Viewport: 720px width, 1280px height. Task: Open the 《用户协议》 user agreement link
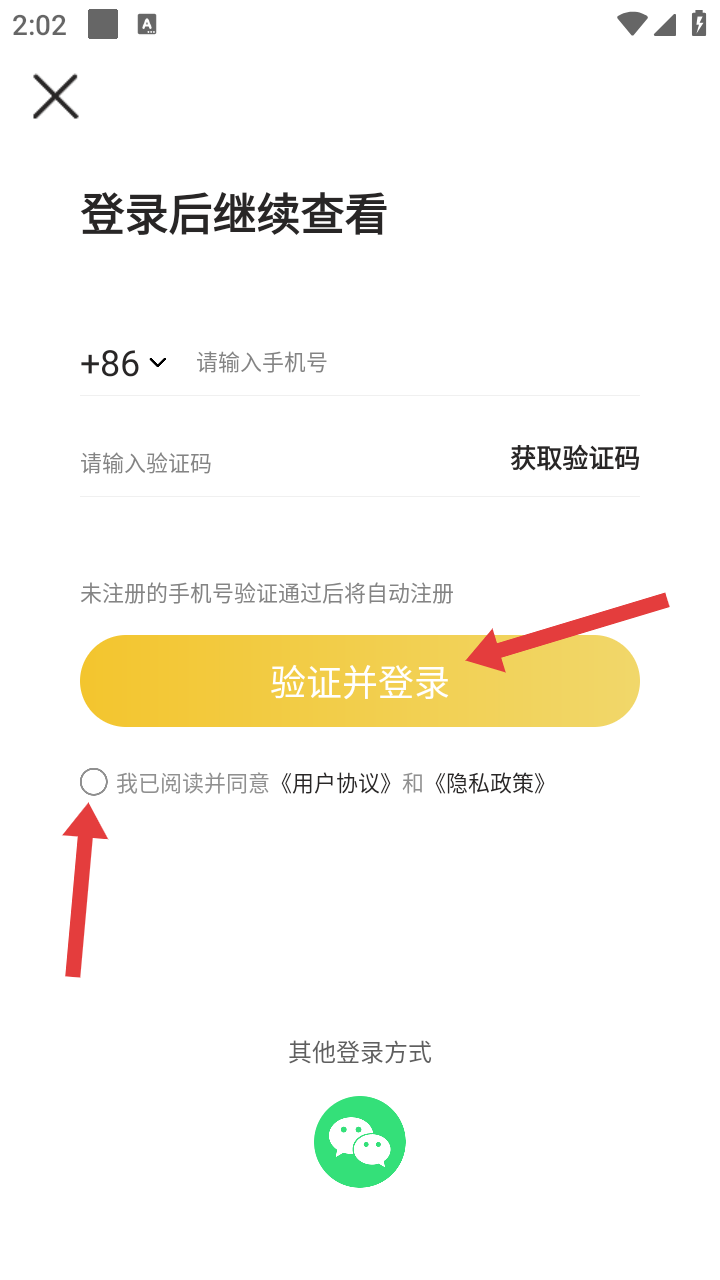pyautogui.click(x=335, y=783)
